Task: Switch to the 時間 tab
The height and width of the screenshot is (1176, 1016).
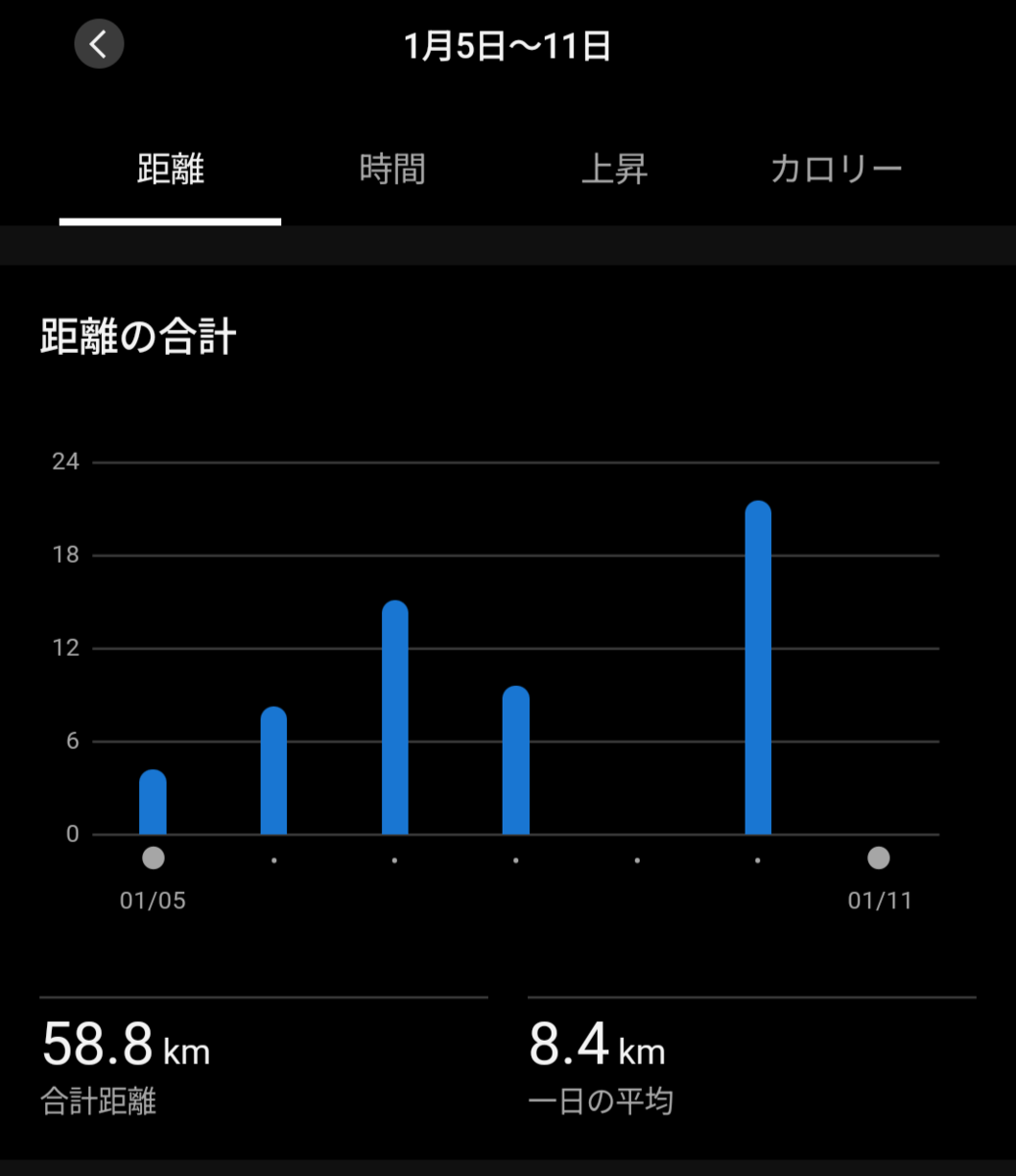Action: click(392, 171)
